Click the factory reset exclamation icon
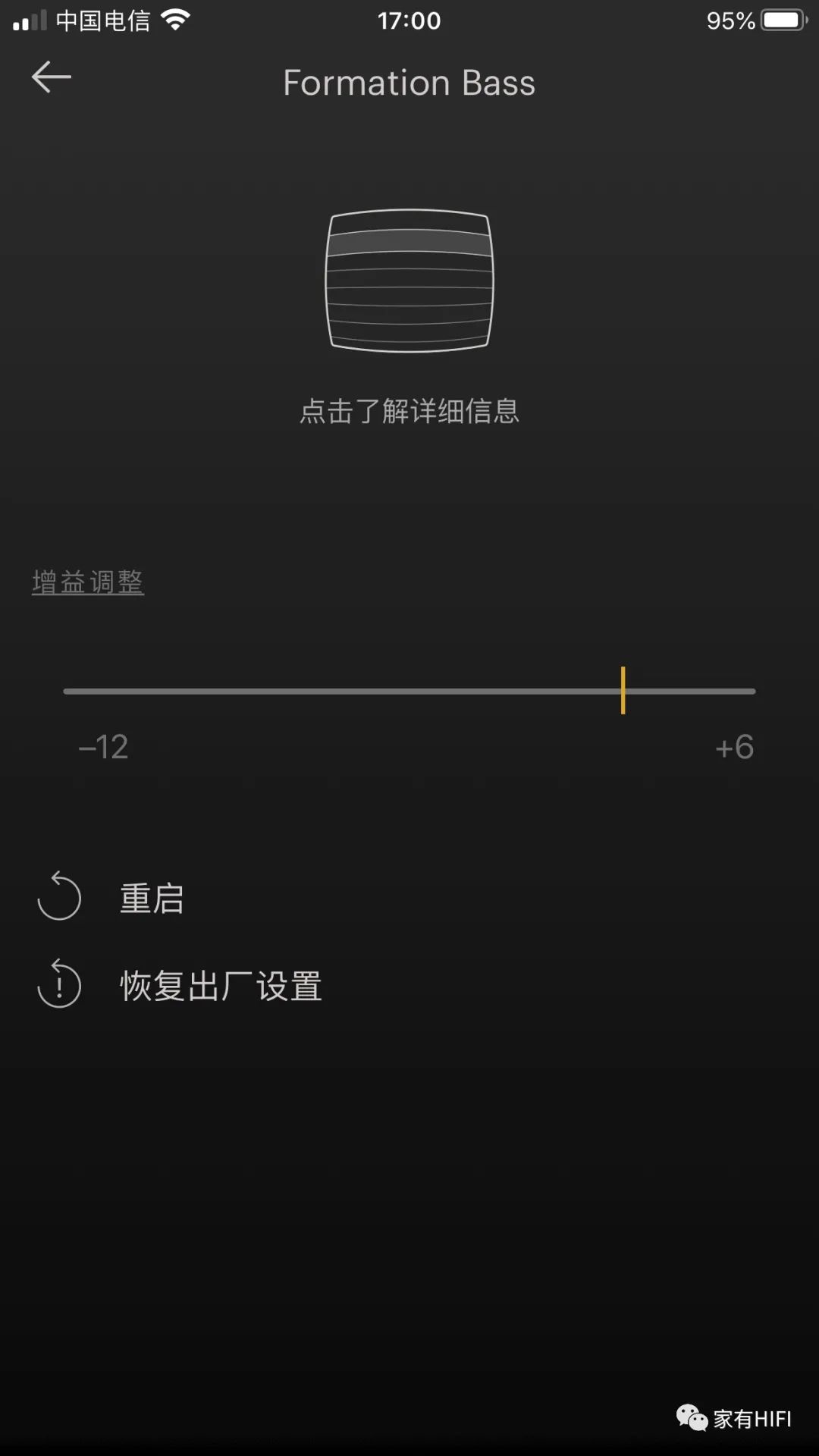 point(60,986)
